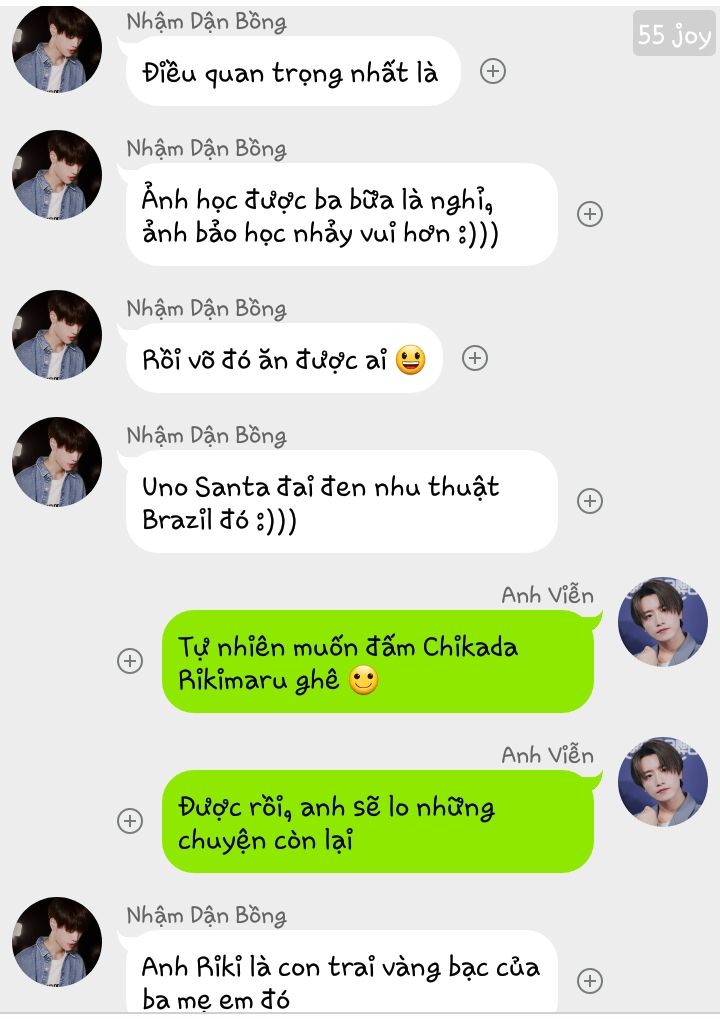Tap the plus icon beside "Điều quan trọng nhất là"
This screenshot has width=720, height=1019.
[x=493, y=71]
